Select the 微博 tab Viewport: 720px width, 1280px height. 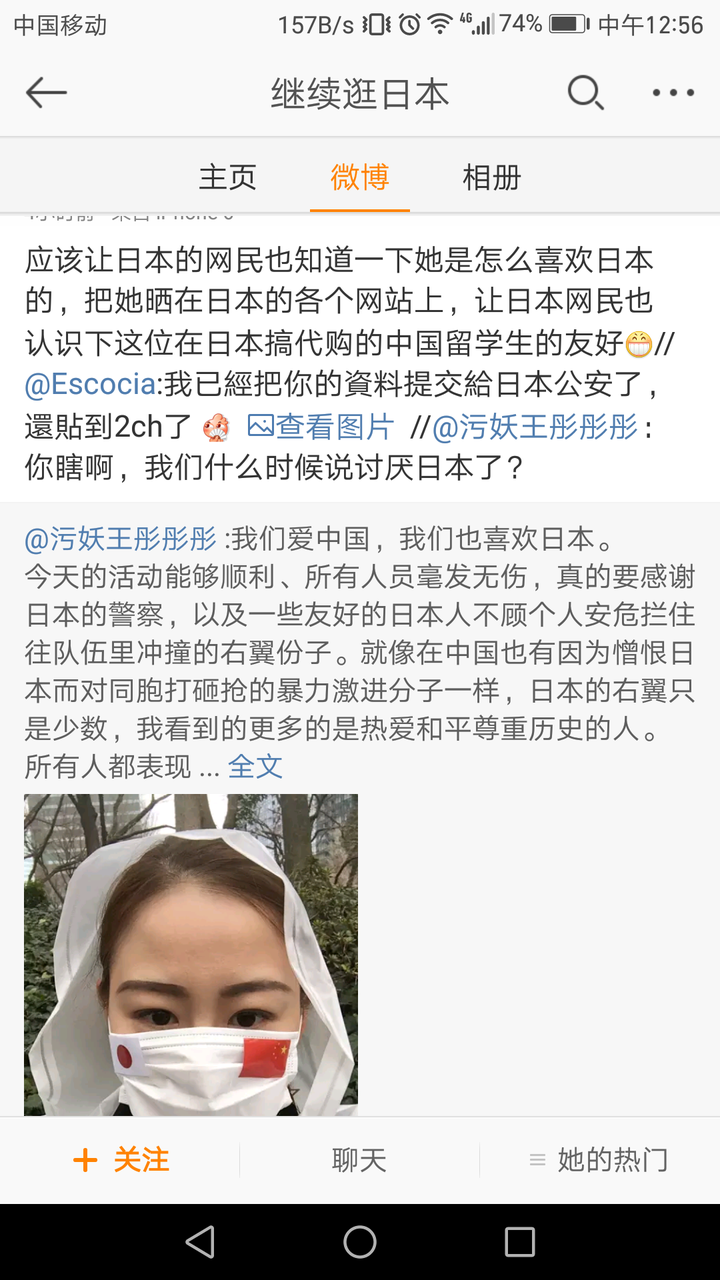tap(359, 178)
